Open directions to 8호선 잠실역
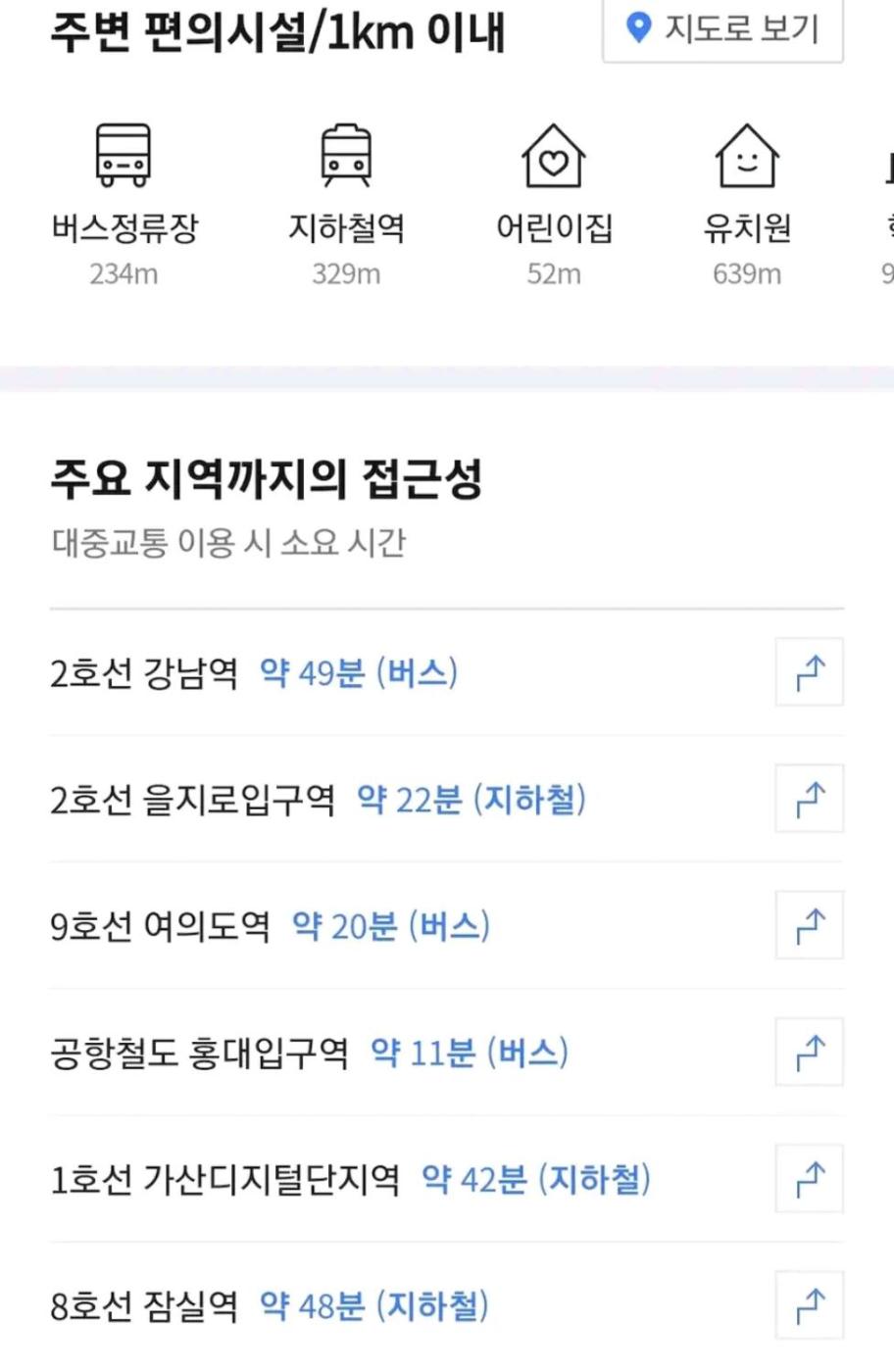 coord(809,1304)
